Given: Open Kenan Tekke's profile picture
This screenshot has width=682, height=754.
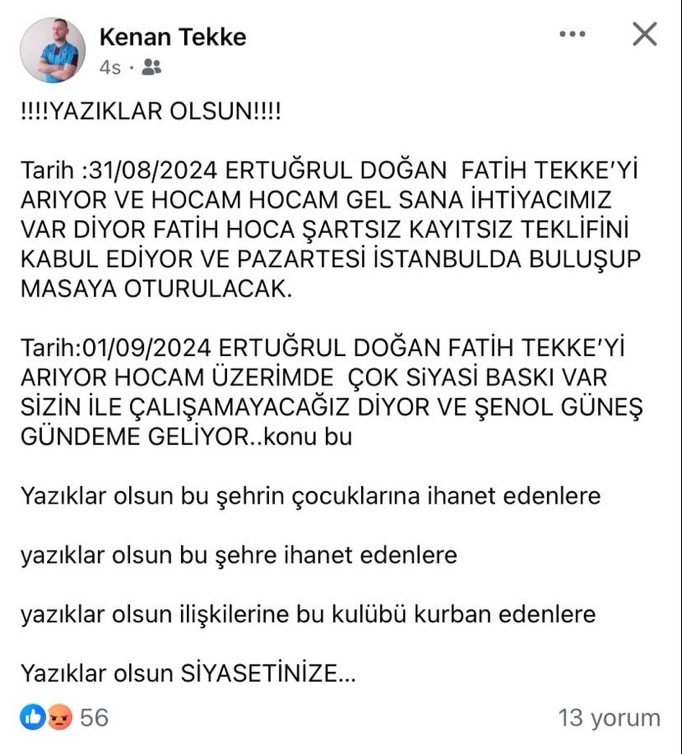Looking at the screenshot, I should [x=53, y=50].
